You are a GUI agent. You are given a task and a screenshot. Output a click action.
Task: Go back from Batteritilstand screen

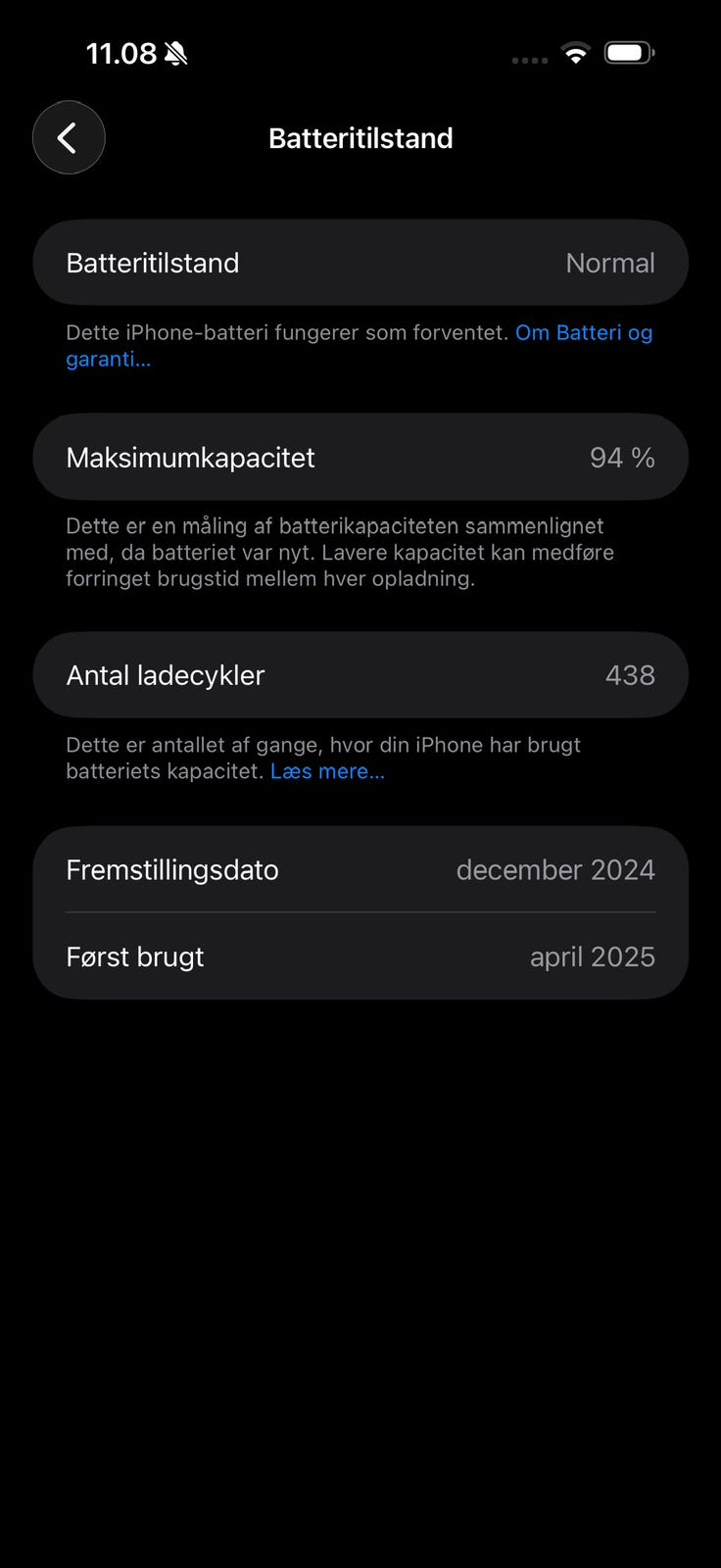coord(69,138)
